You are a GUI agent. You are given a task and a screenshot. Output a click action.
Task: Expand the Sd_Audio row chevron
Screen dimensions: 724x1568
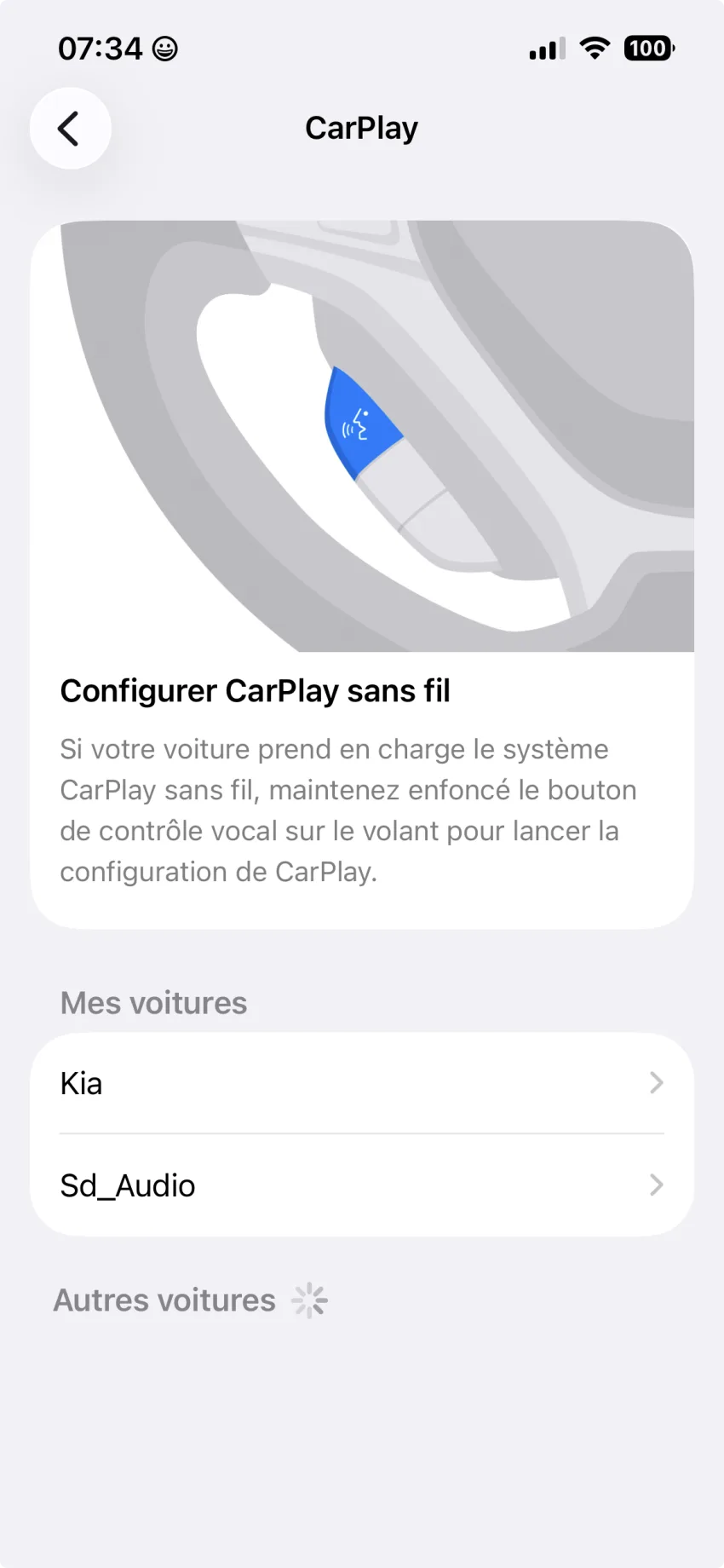pos(655,1185)
